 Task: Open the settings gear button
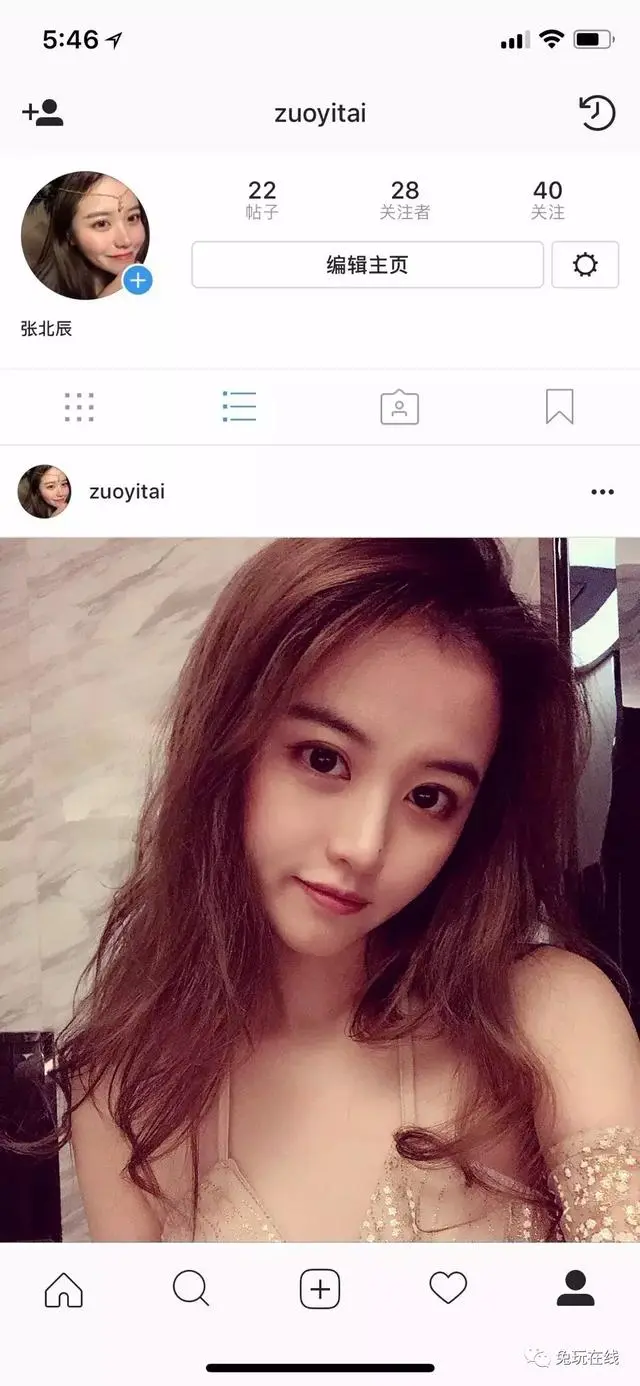[x=585, y=265]
